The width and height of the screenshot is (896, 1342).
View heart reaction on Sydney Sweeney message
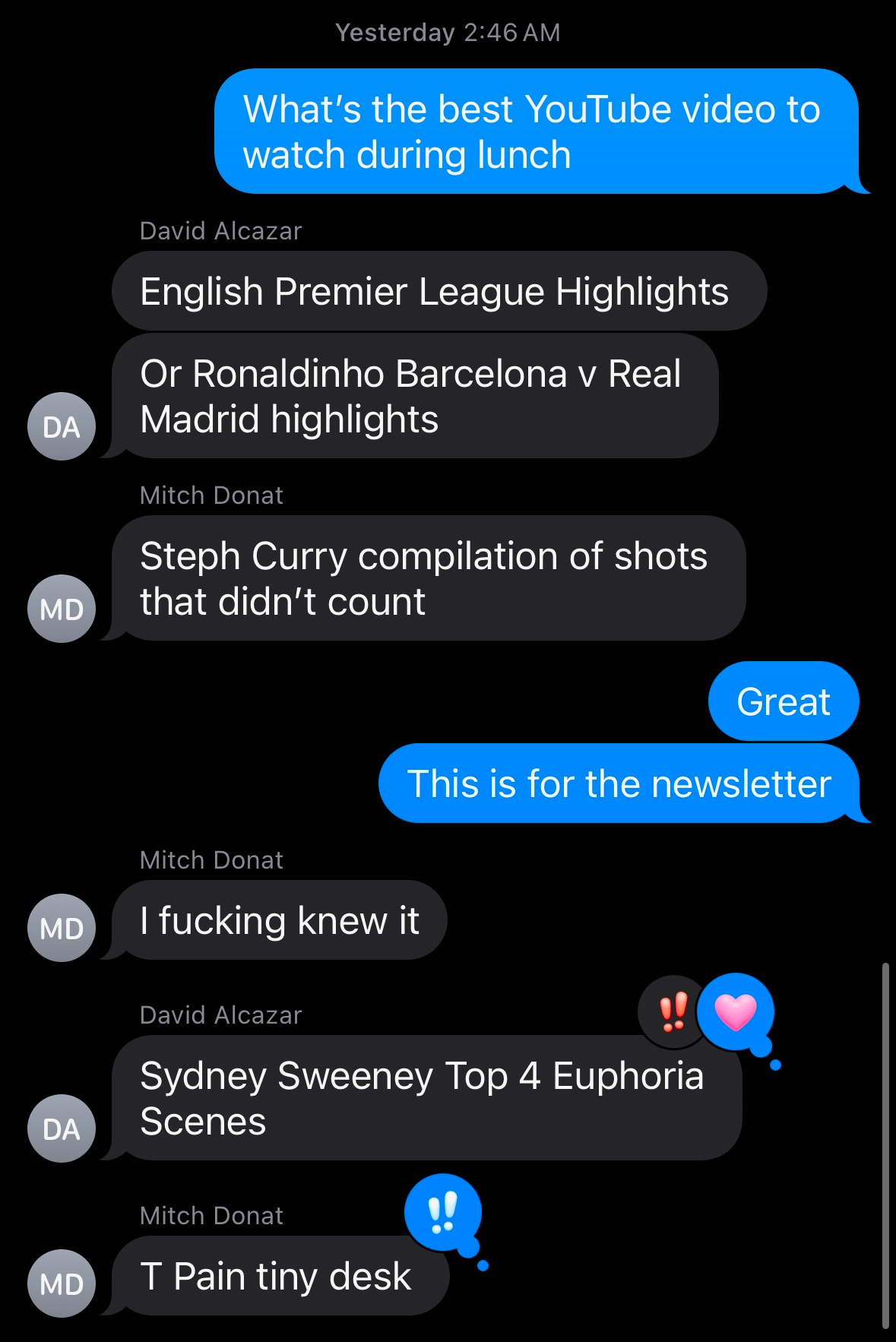[x=736, y=1012]
